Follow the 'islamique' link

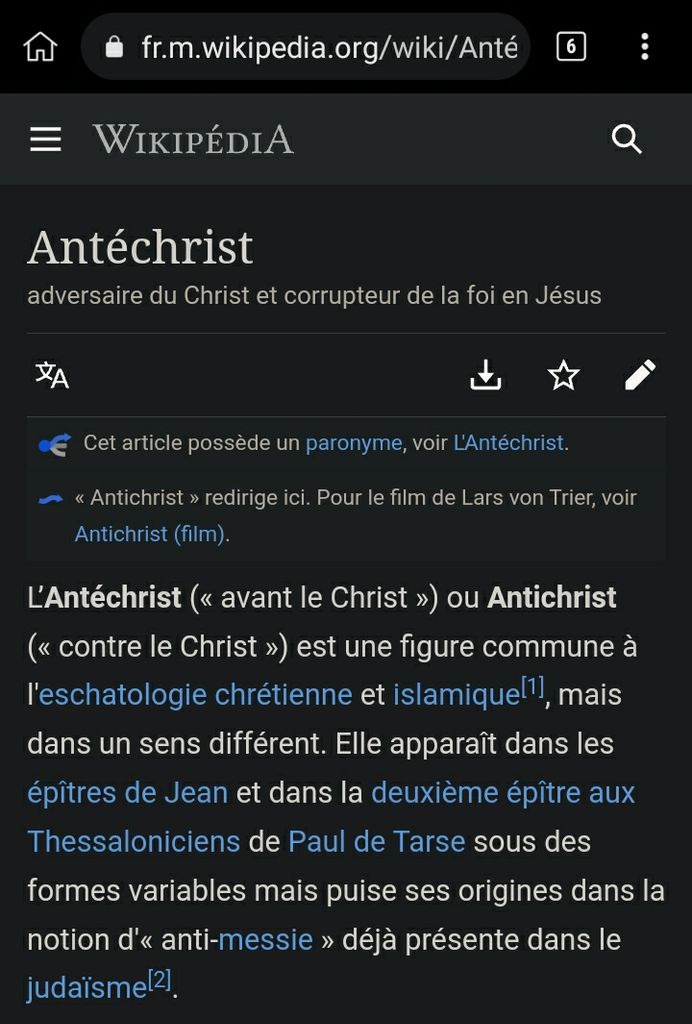456,695
